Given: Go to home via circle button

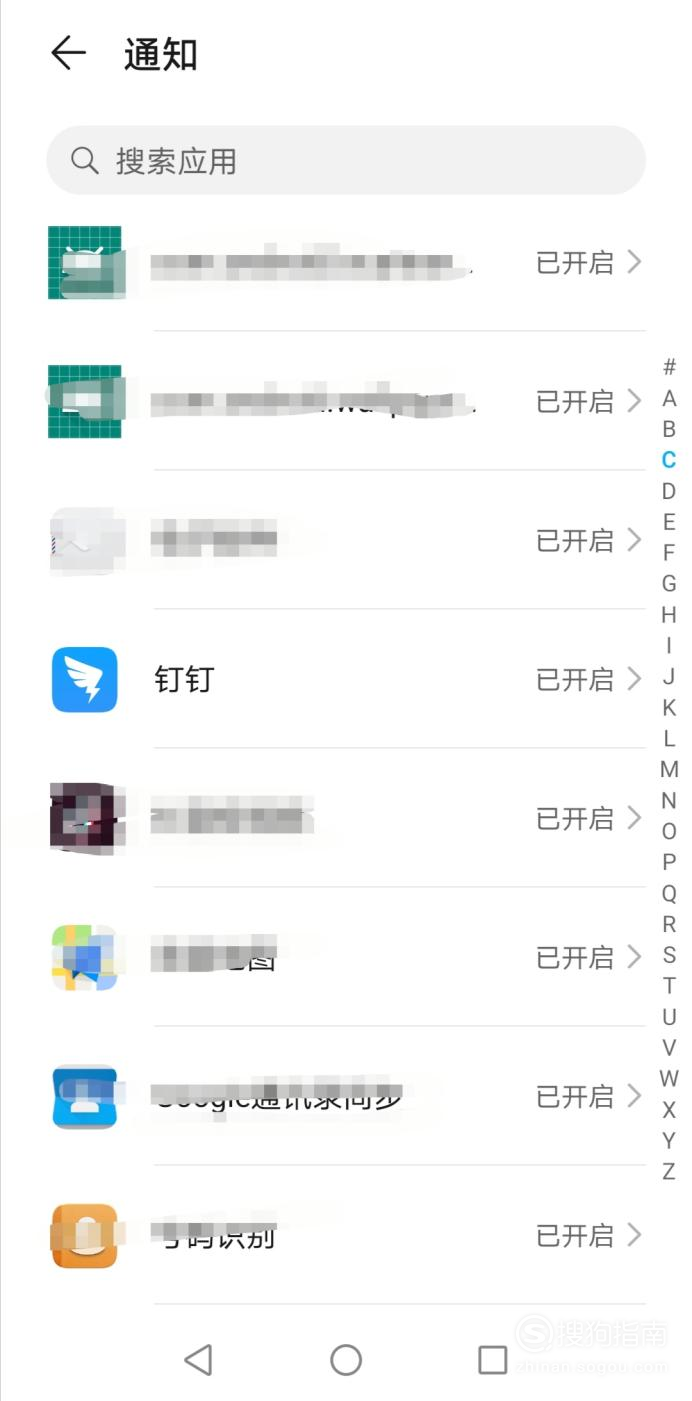Looking at the screenshot, I should click(x=346, y=1359).
